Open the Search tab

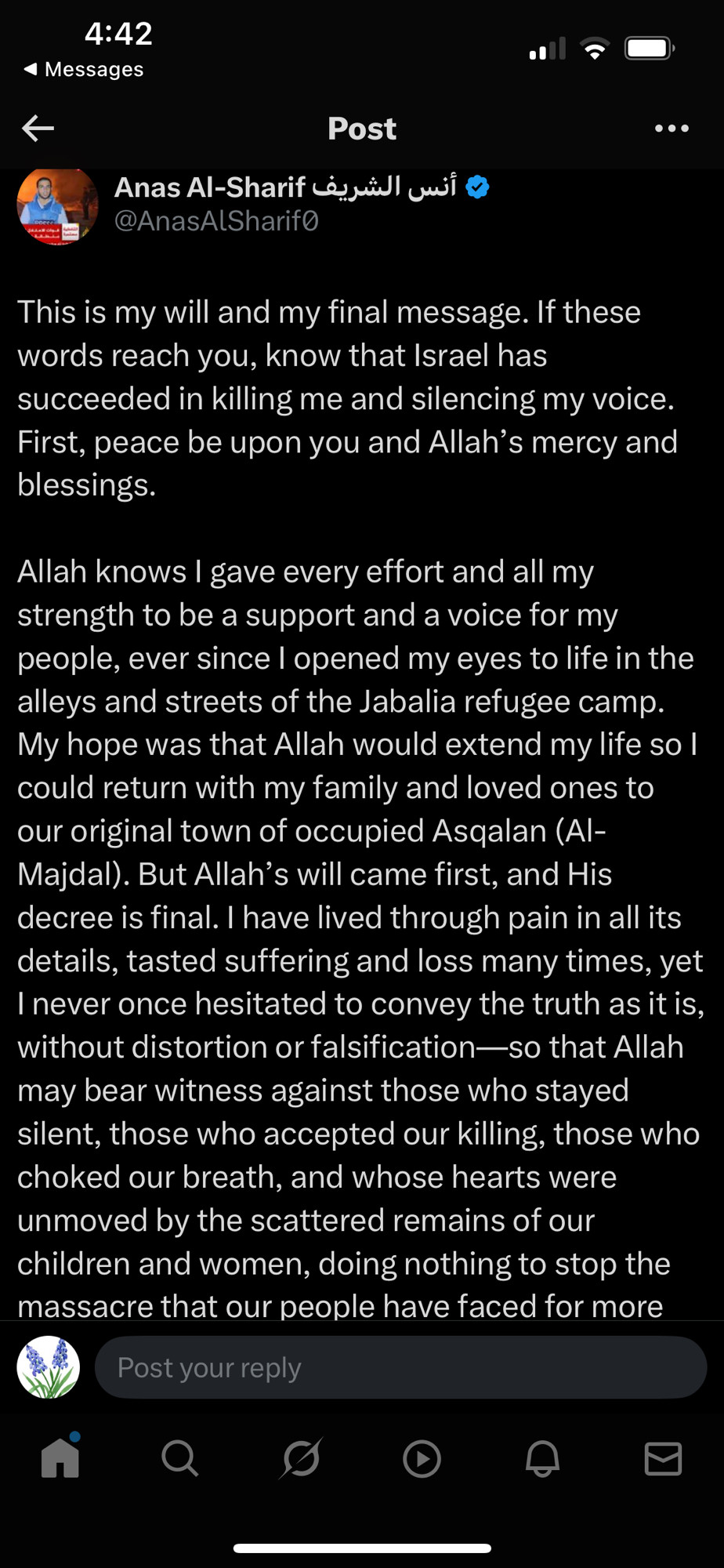(x=180, y=1459)
